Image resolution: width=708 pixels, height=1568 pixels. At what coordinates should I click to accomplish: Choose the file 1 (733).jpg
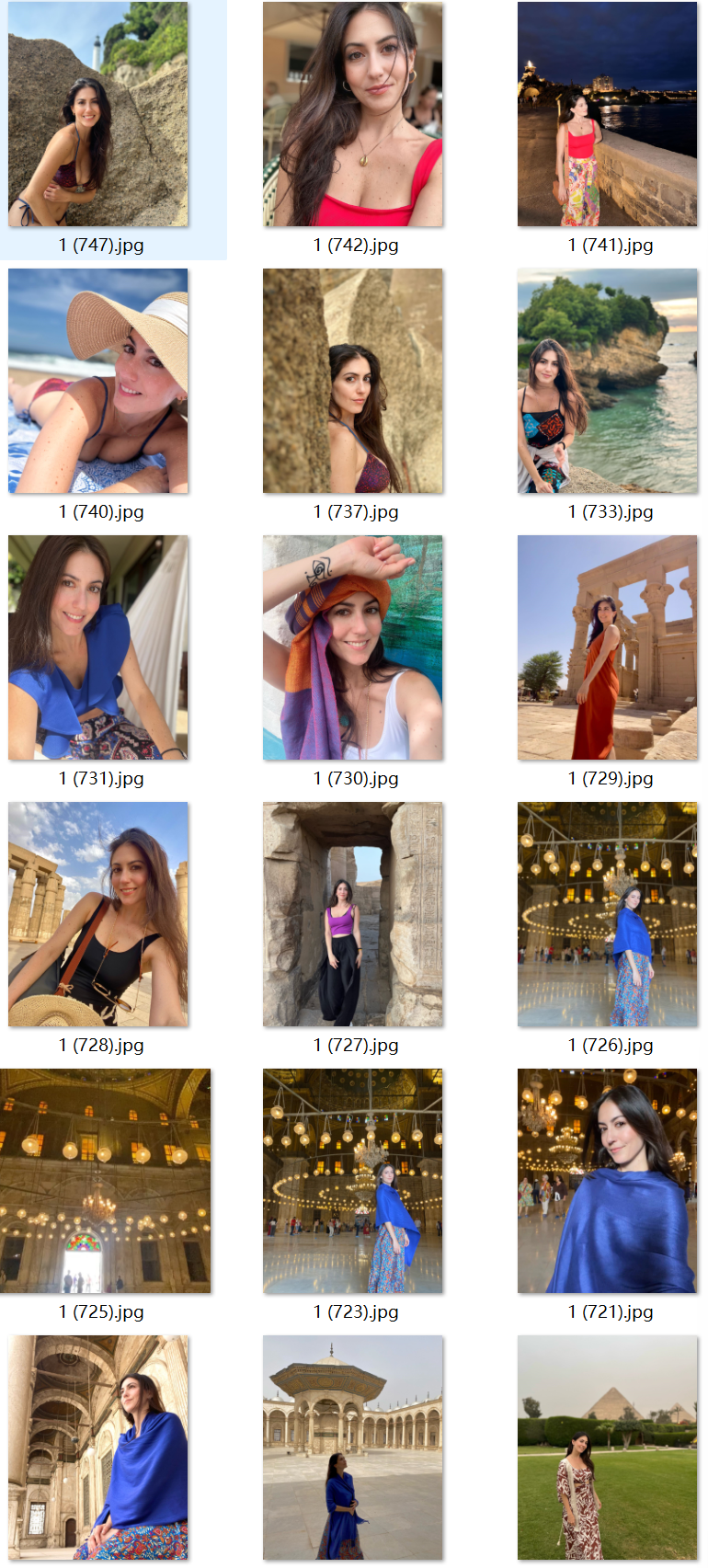(x=607, y=382)
